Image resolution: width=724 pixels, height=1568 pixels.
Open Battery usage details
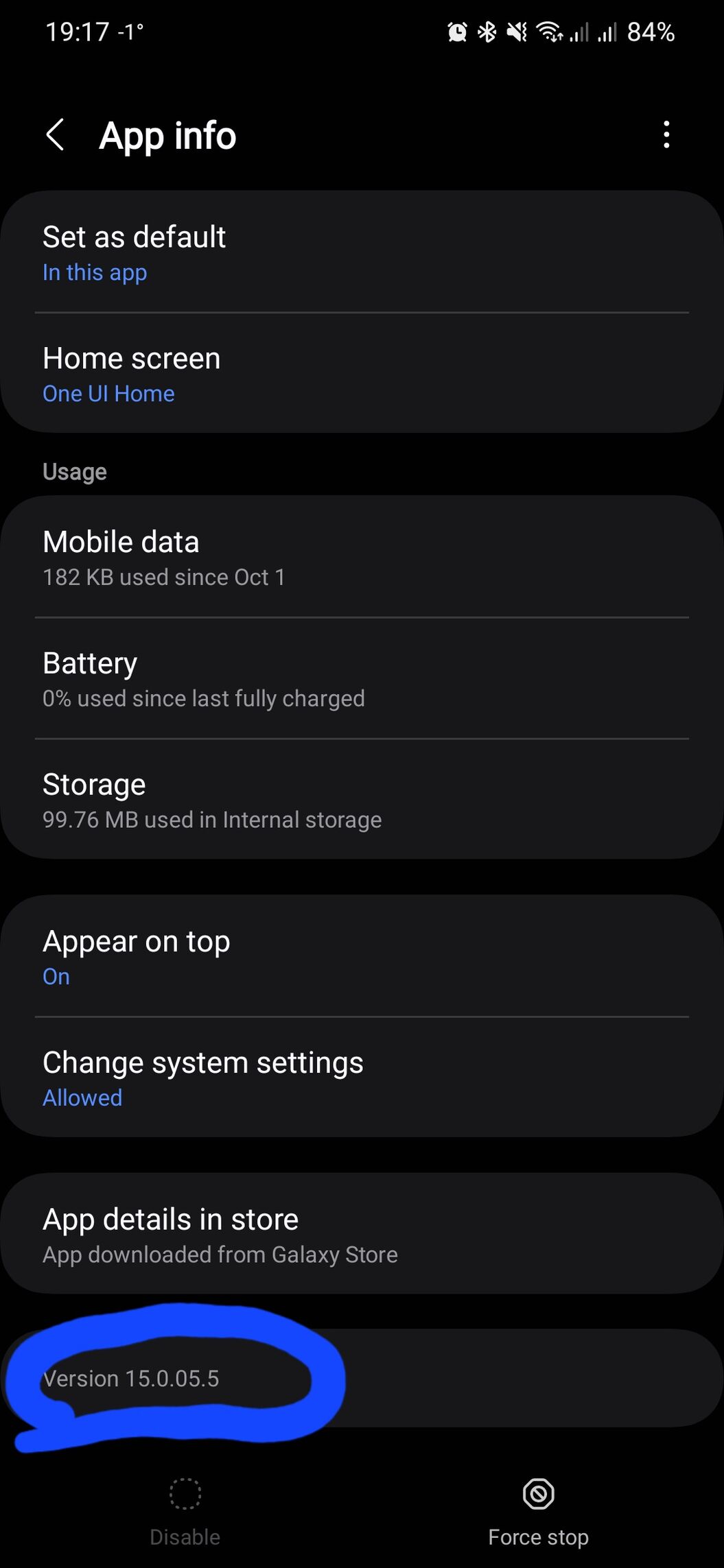click(362, 678)
